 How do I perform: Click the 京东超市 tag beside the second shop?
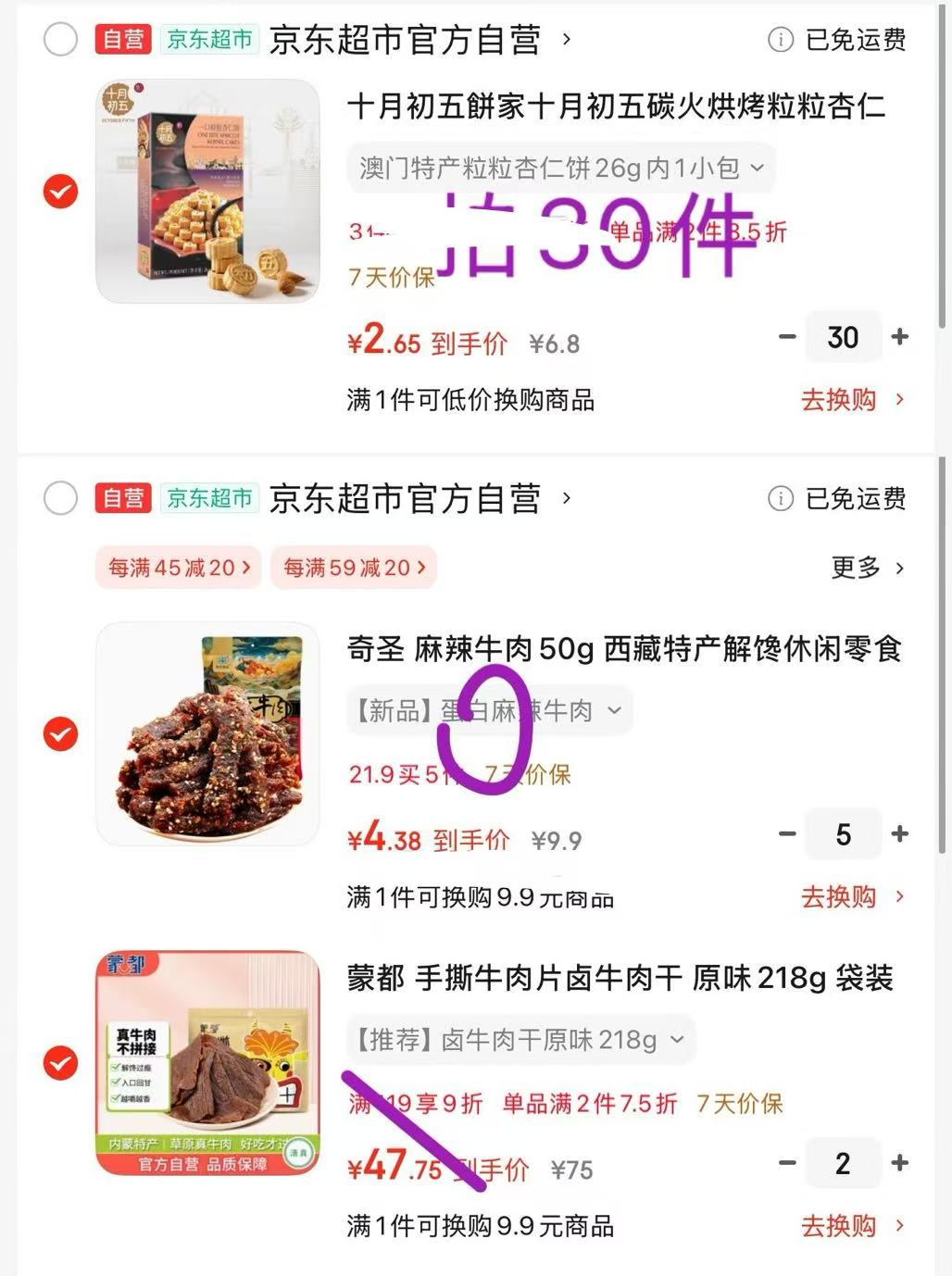209,498
